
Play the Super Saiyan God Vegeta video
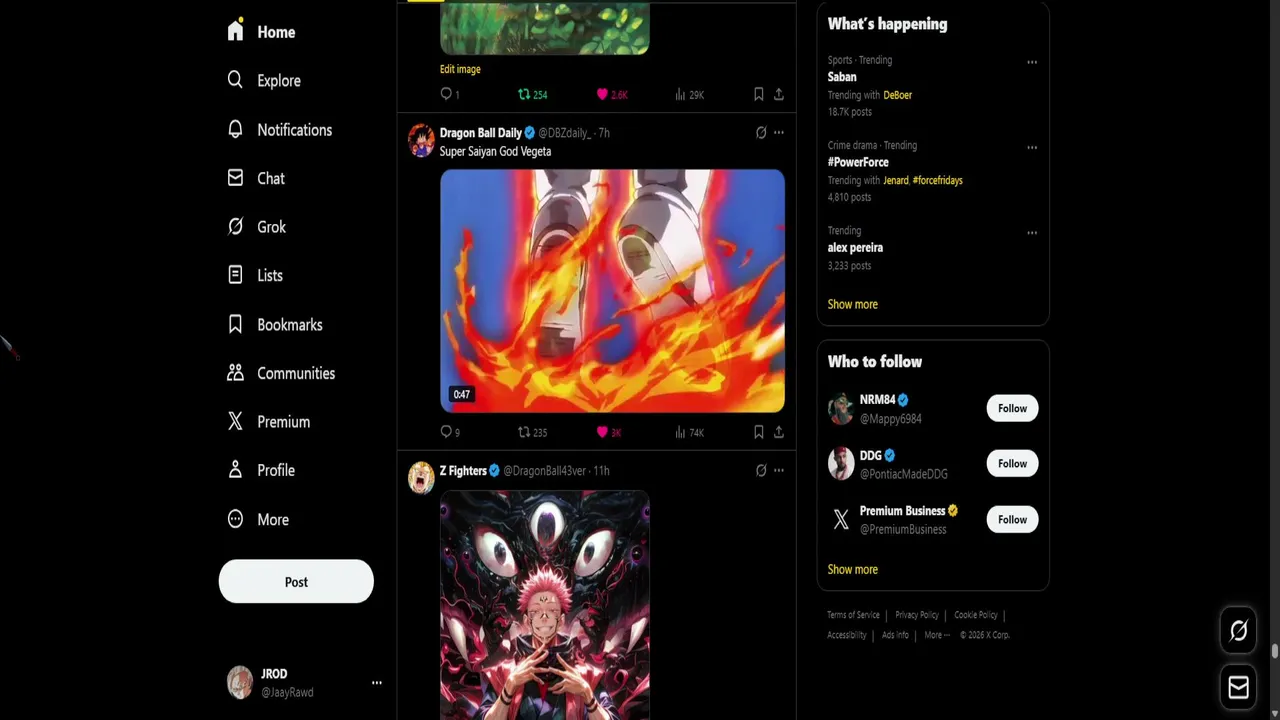[612, 290]
